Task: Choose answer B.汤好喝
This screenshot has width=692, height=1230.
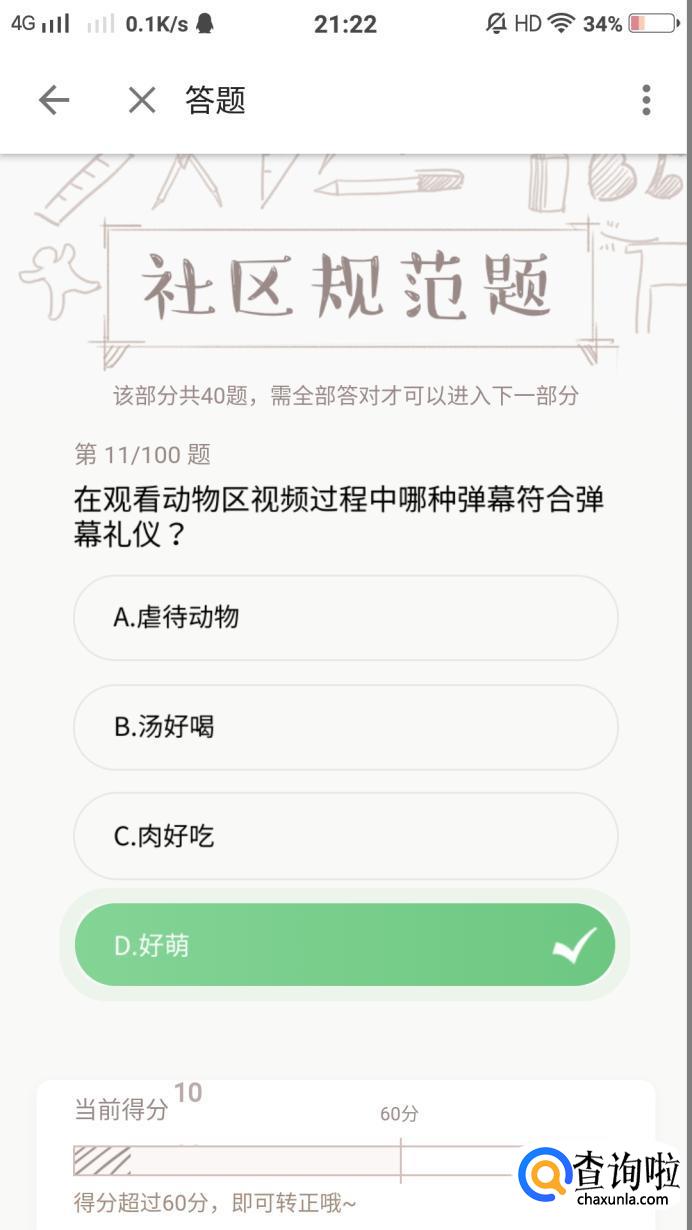Action: point(345,727)
